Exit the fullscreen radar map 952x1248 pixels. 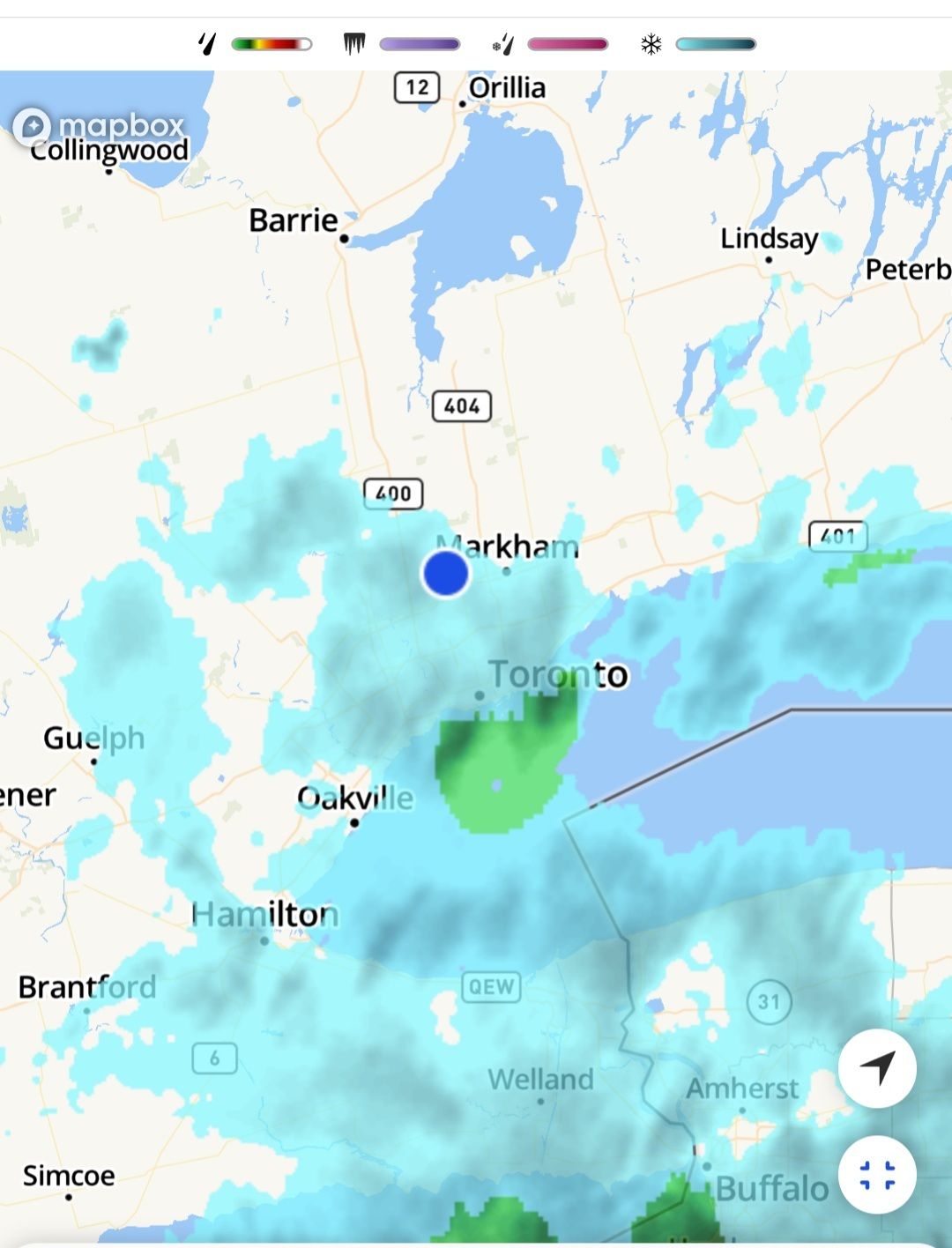877,1175
